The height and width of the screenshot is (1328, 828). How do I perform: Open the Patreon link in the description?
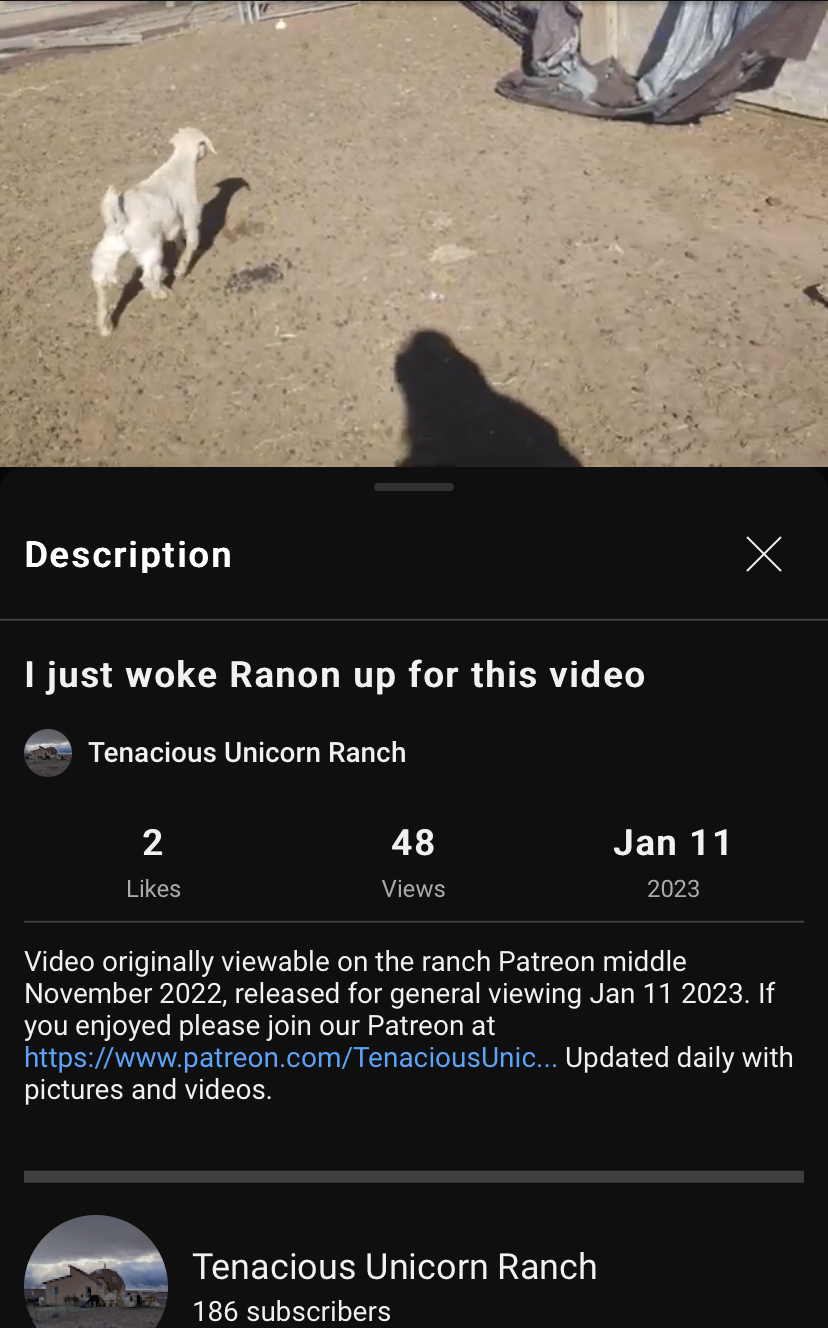click(291, 1058)
